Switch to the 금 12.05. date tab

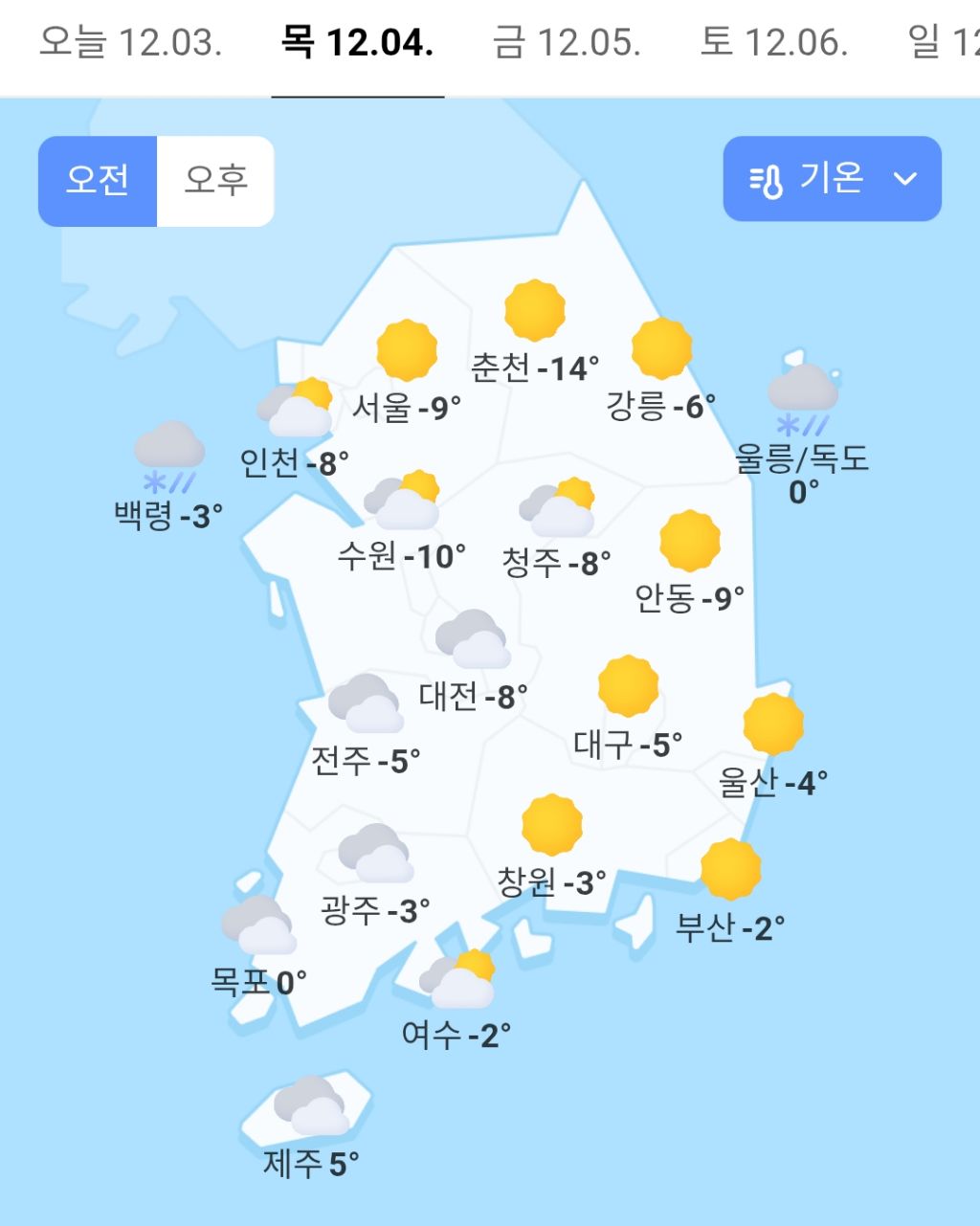click(x=567, y=44)
